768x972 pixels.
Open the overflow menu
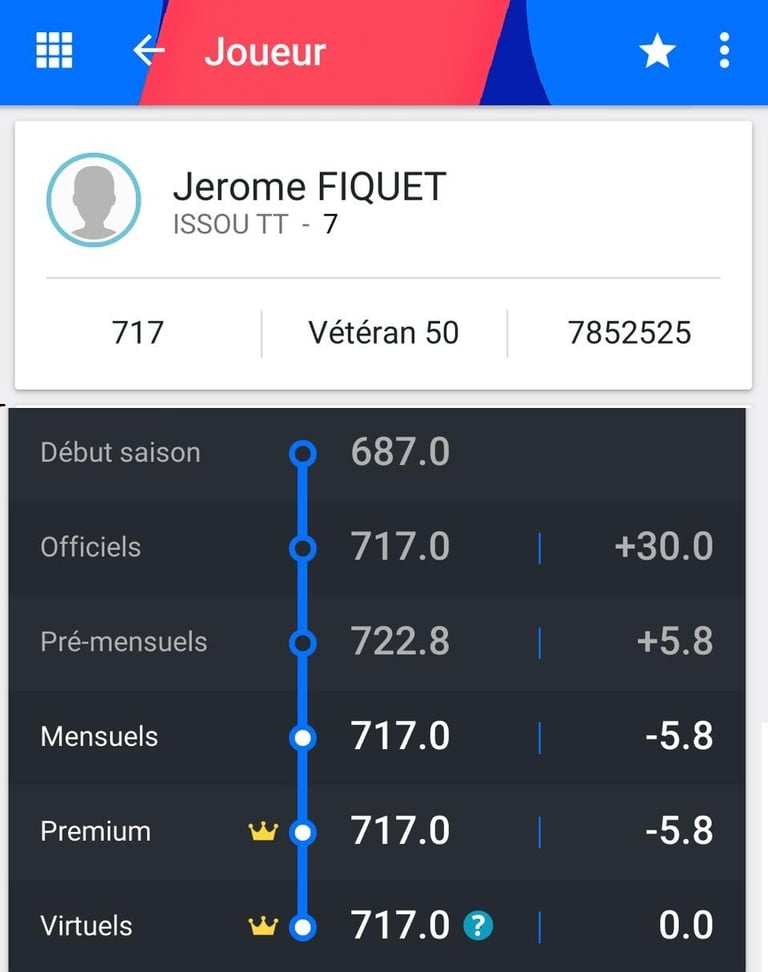click(724, 50)
